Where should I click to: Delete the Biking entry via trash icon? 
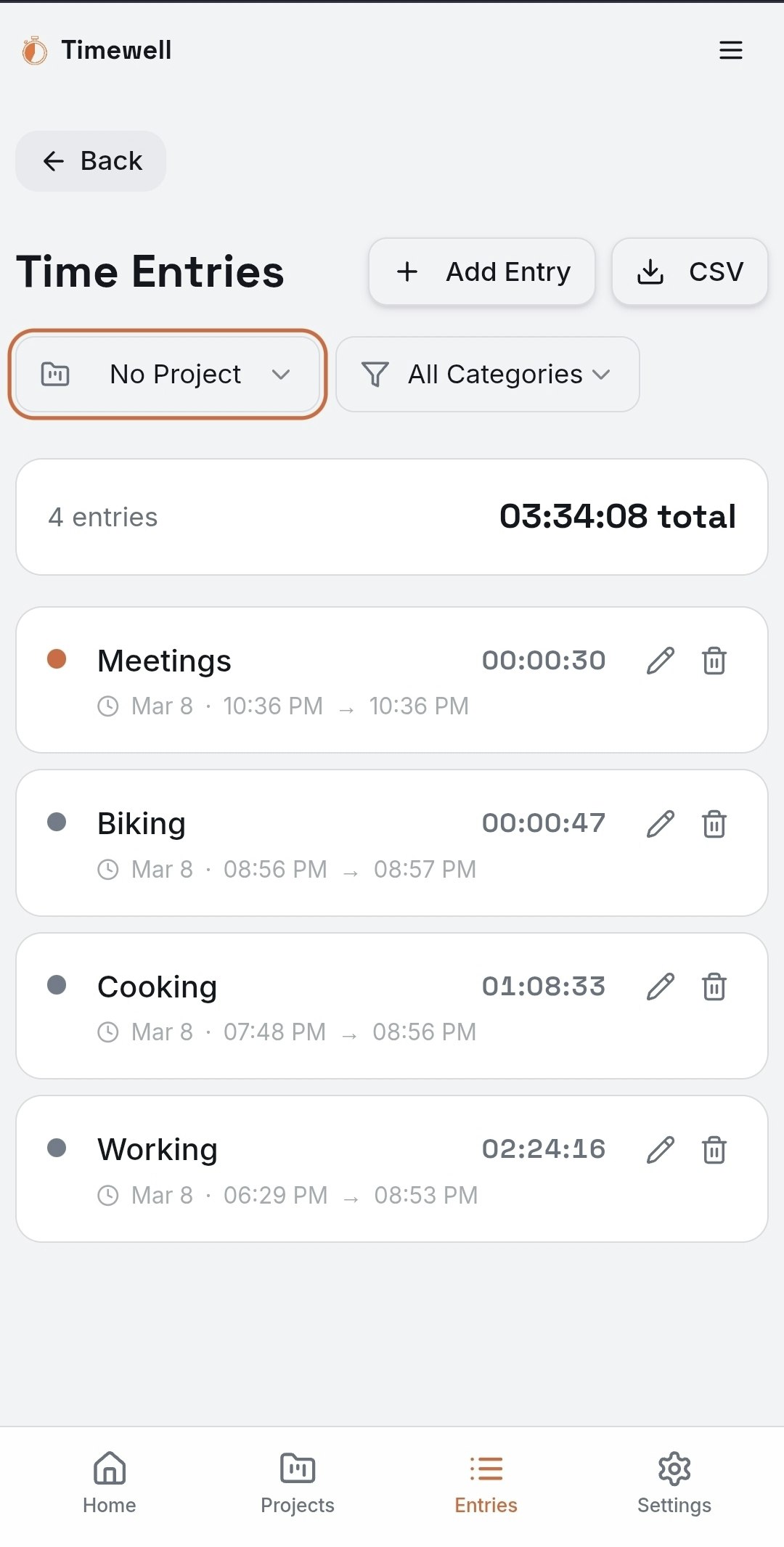click(714, 824)
